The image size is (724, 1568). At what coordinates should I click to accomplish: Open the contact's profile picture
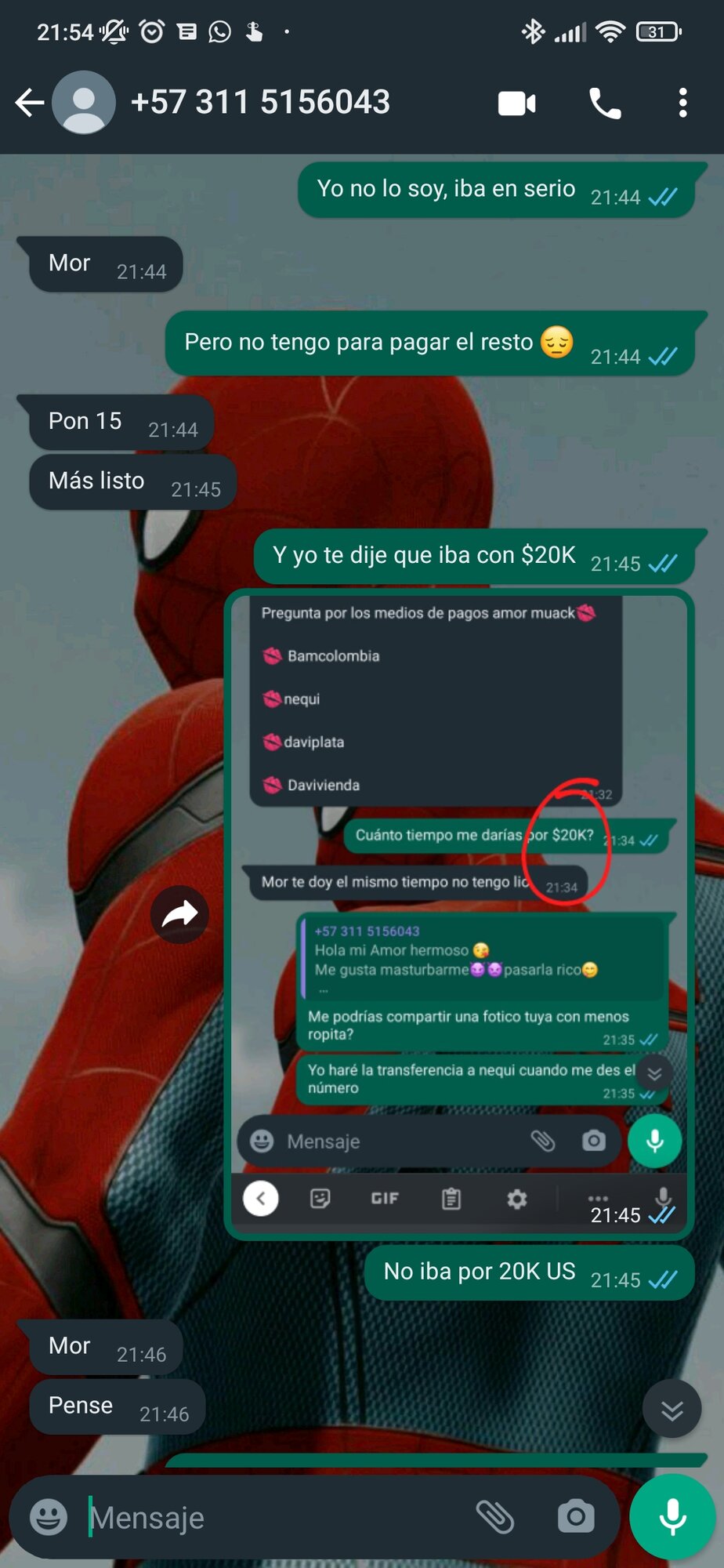pyautogui.click(x=84, y=103)
